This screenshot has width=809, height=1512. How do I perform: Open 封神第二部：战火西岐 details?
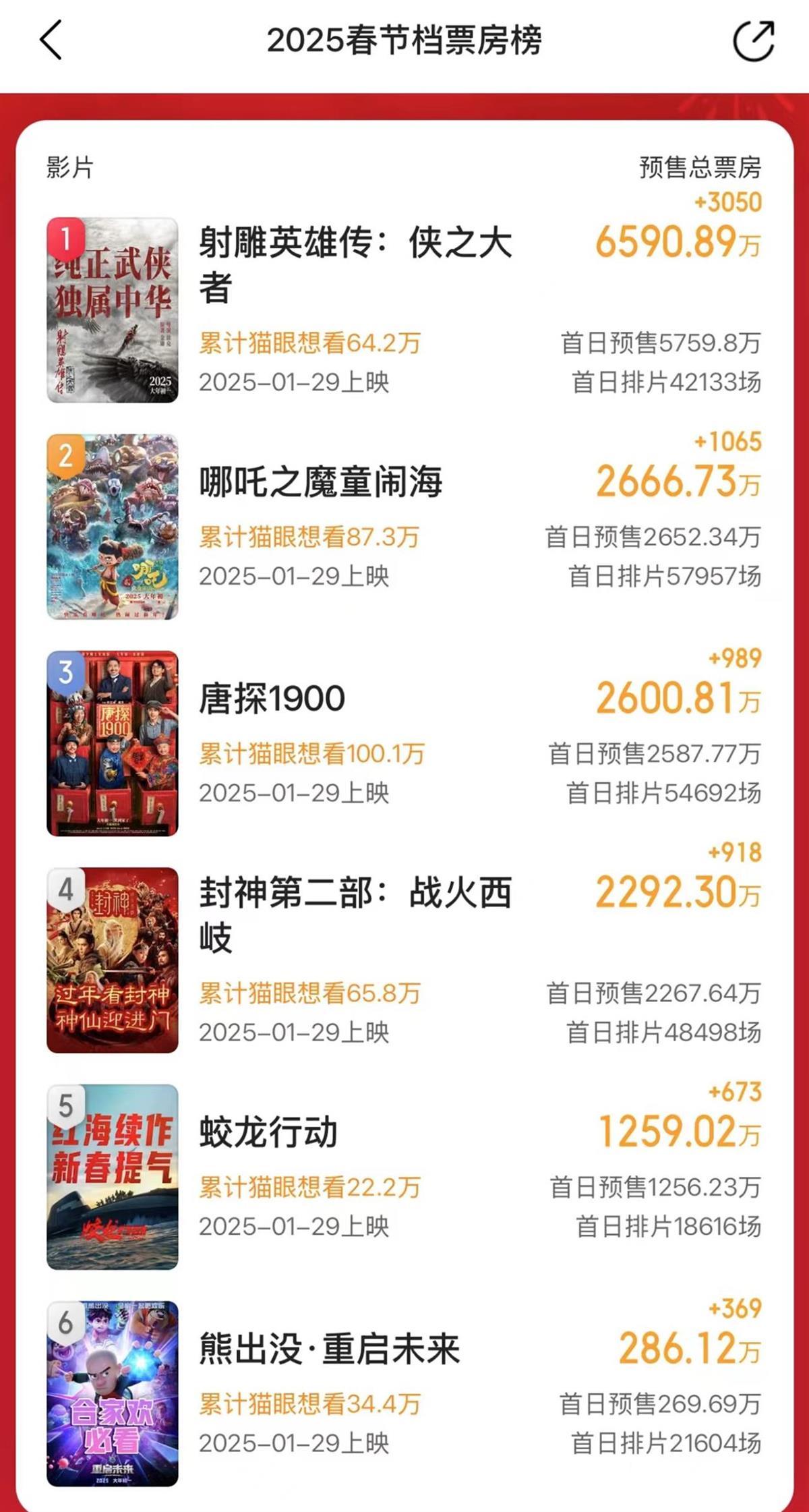pyautogui.click(x=355, y=914)
